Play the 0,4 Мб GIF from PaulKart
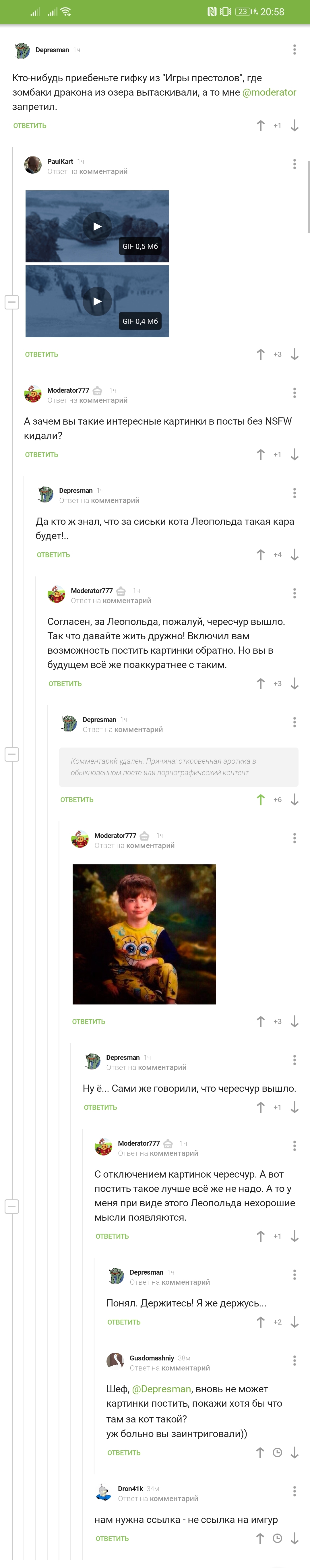This screenshot has width=310, height=1568. click(97, 301)
